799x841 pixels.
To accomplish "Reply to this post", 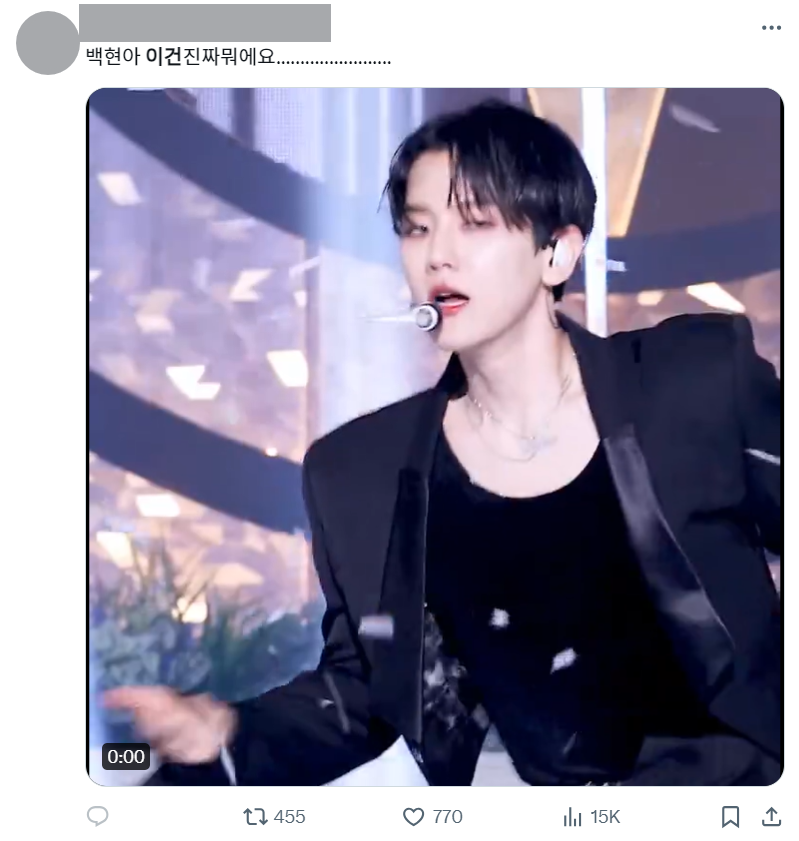I will 98,817.
